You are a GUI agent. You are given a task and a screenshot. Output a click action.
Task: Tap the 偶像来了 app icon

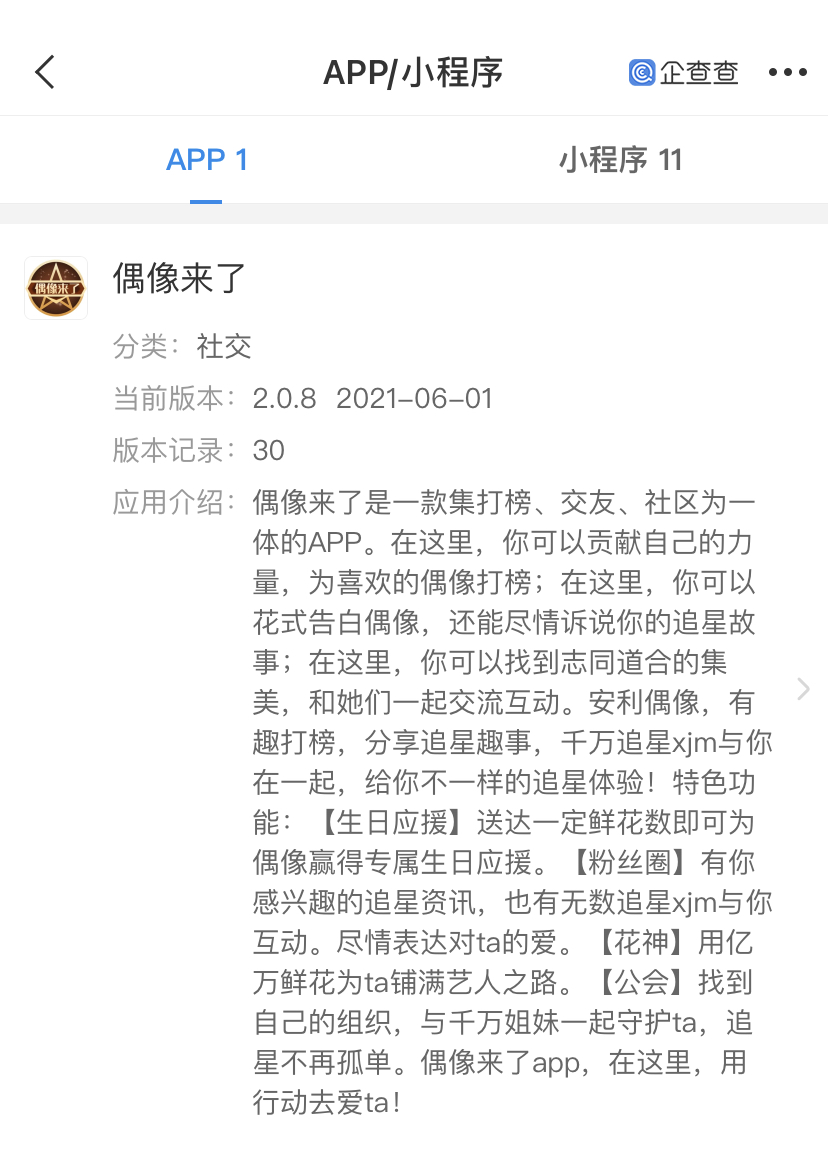[x=55, y=287]
